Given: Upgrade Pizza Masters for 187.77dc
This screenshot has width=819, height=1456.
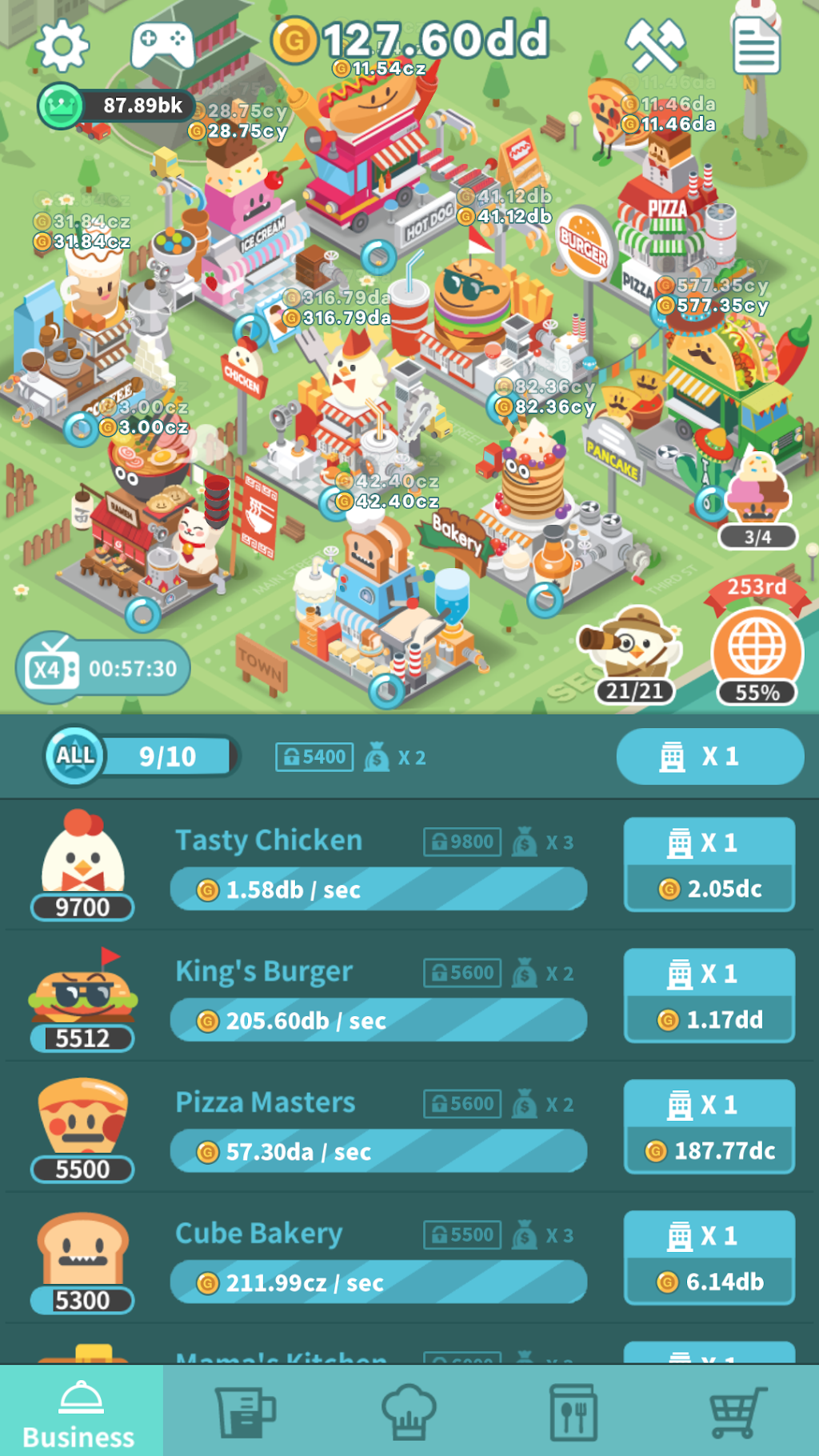Looking at the screenshot, I should tap(709, 1127).
